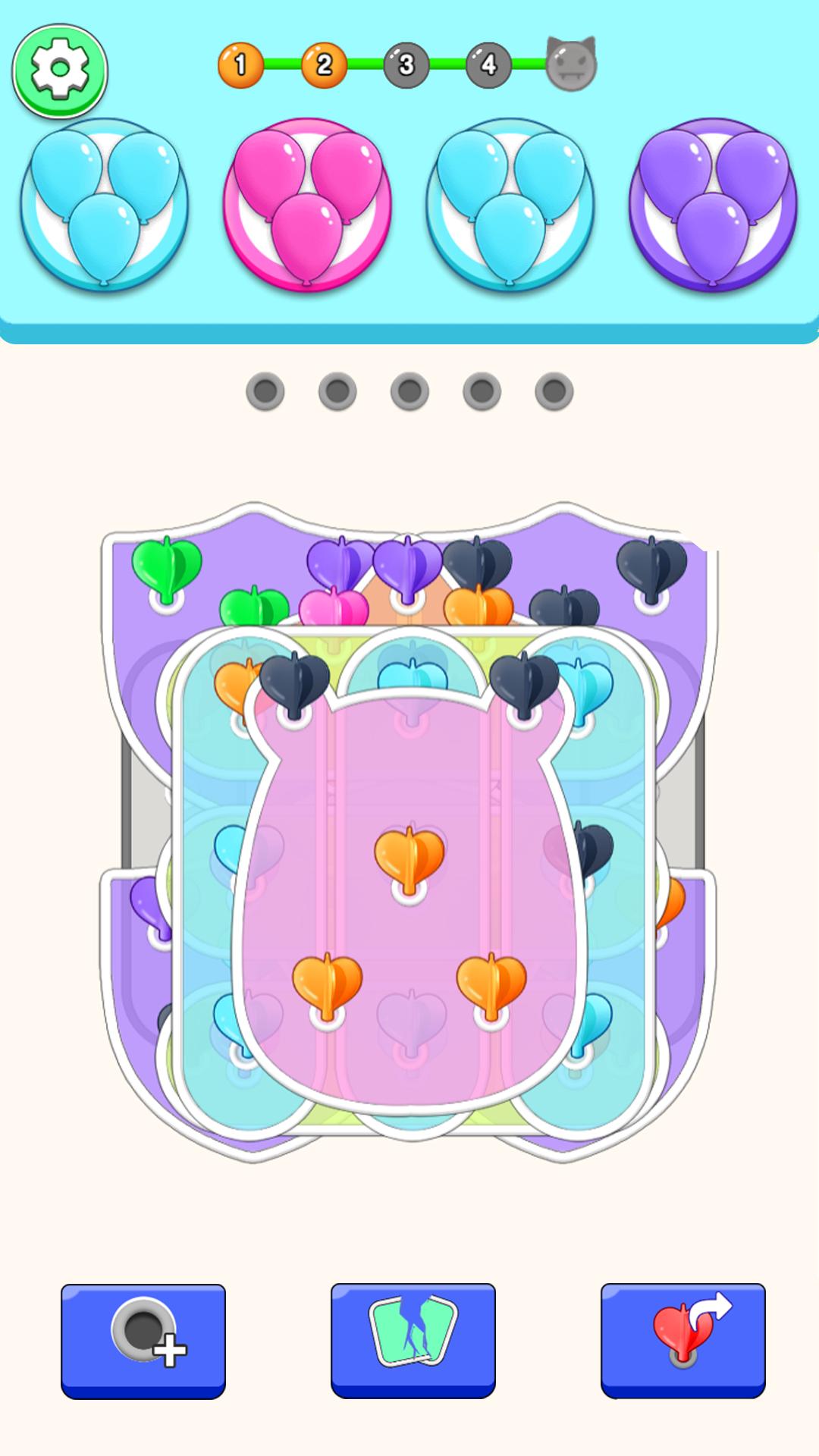
Task: Use the add extra hole booster
Action: point(143,1340)
